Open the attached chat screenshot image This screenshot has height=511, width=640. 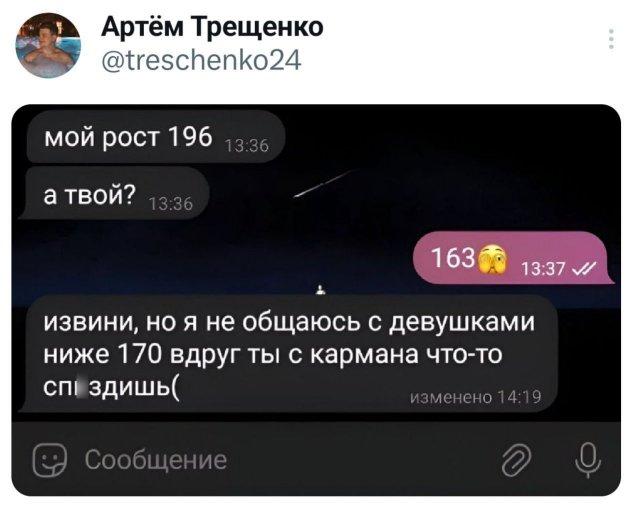316,300
